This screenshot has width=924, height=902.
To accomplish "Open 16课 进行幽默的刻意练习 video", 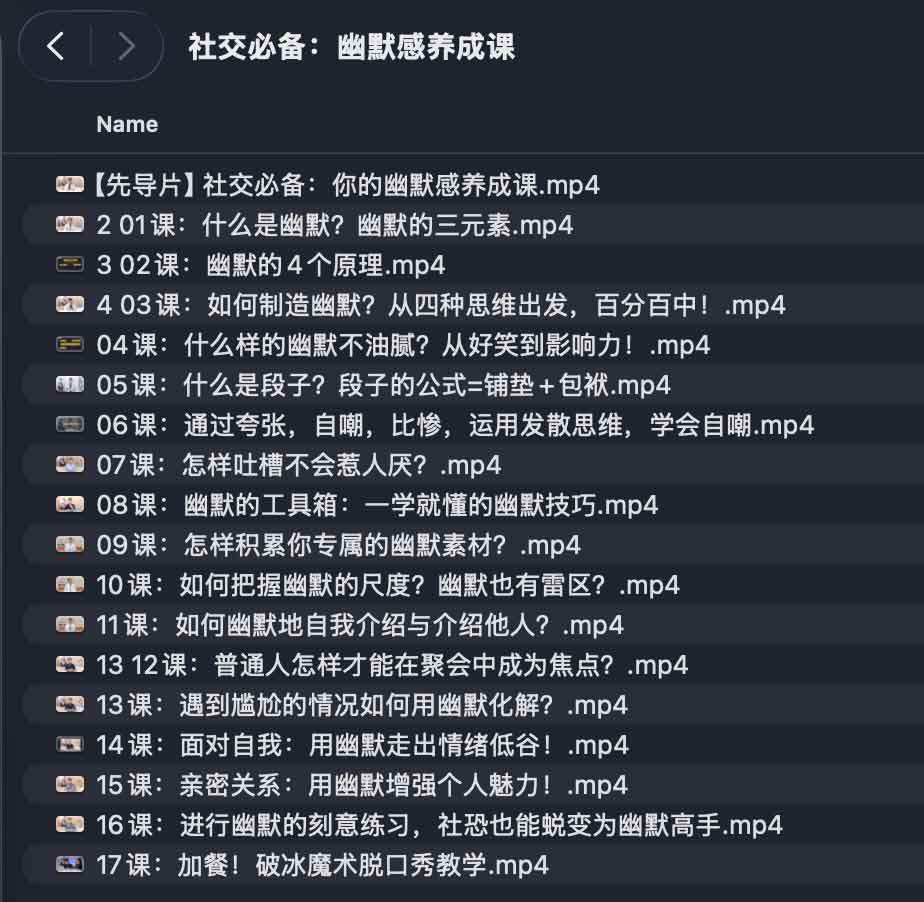I will click(x=439, y=825).
